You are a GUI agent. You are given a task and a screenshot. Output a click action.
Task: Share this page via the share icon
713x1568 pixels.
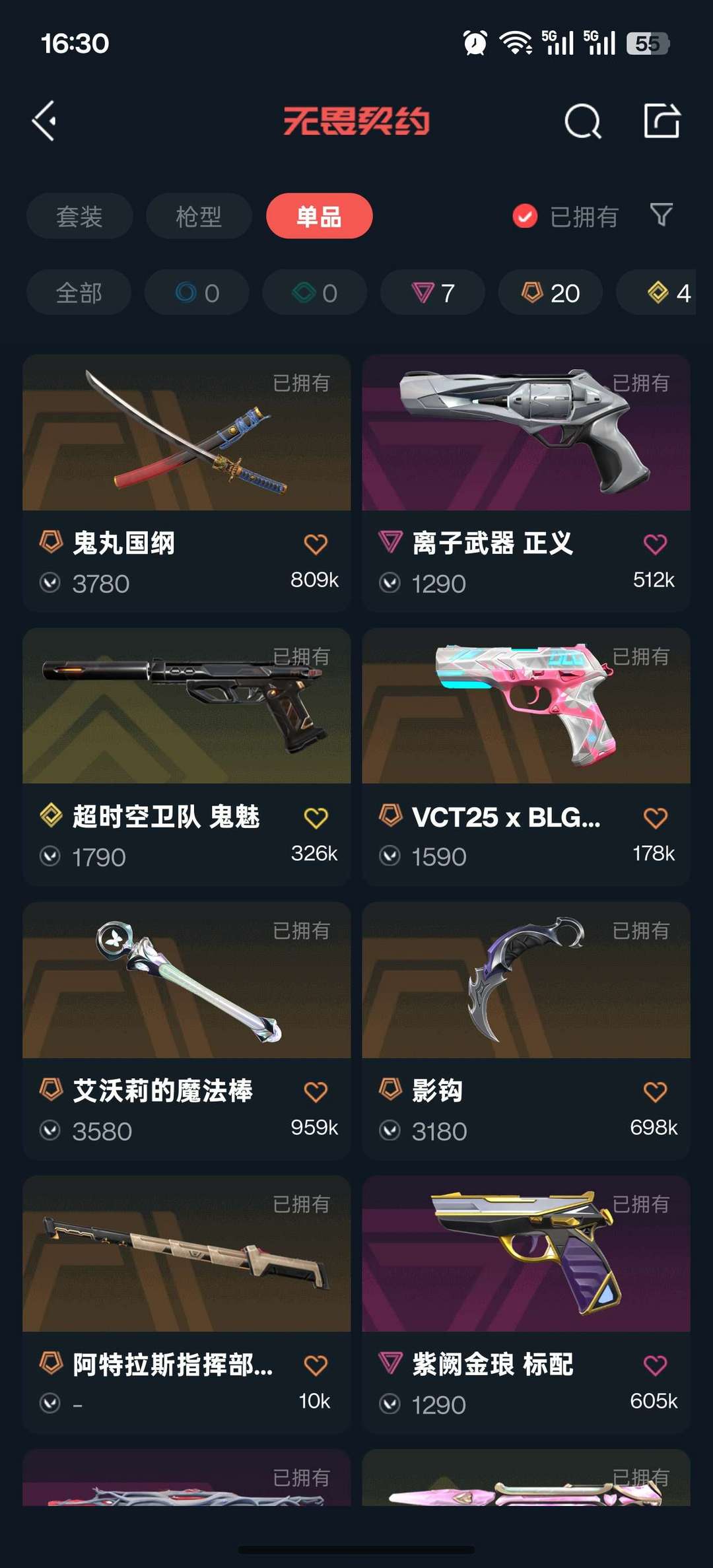click(x=662, y=121)
